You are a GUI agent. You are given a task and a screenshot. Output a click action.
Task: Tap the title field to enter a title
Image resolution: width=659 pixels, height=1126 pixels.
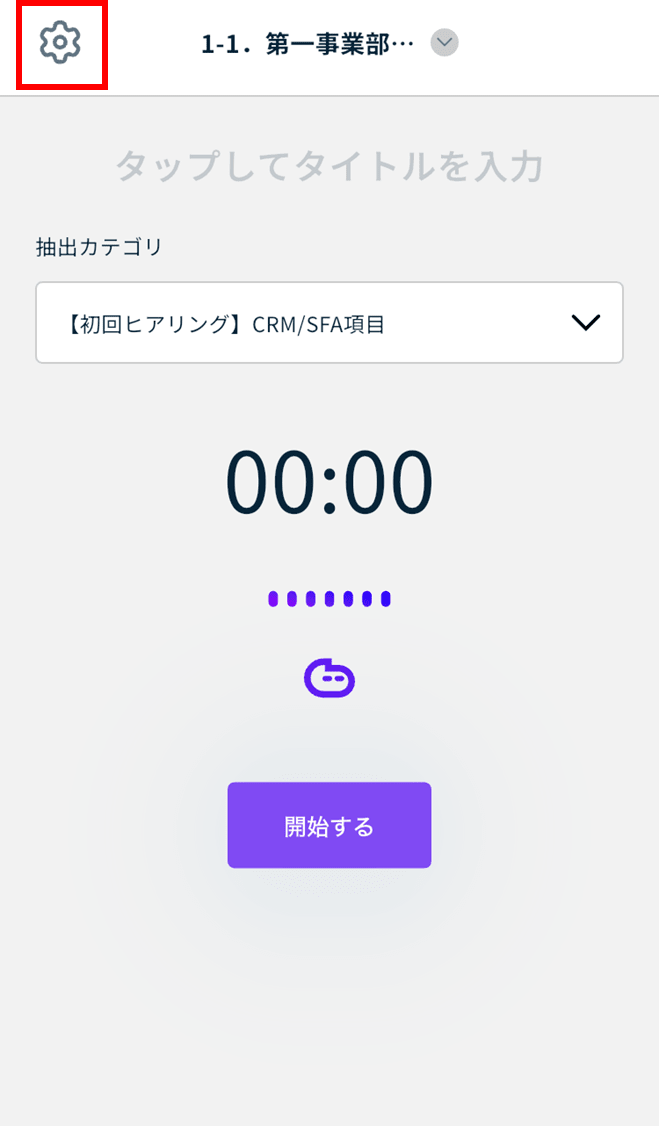click(330, 166)
